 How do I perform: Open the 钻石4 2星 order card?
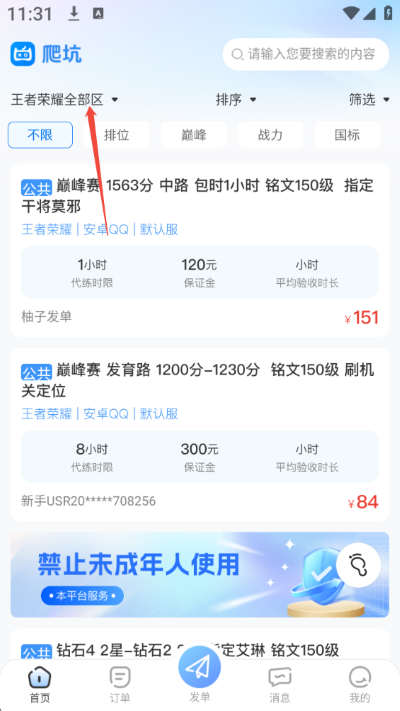[x=200, y=644]
